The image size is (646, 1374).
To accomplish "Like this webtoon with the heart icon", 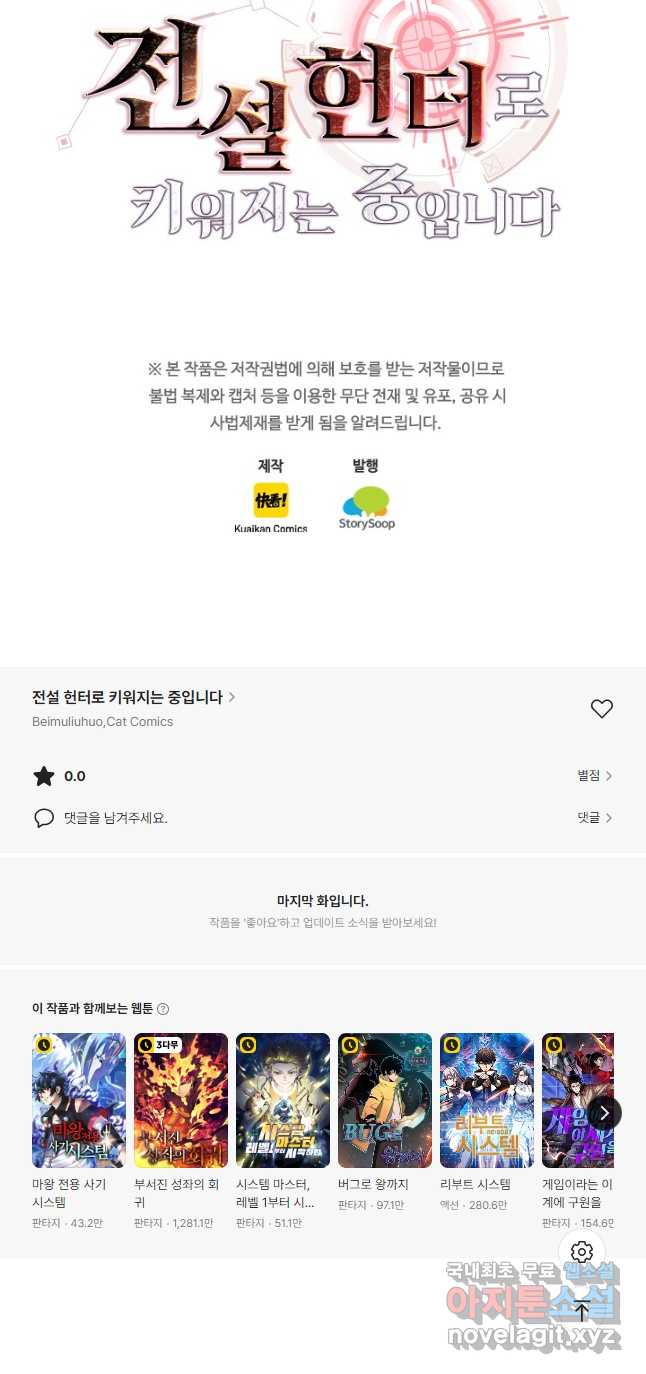I will [x=601, y=709].
